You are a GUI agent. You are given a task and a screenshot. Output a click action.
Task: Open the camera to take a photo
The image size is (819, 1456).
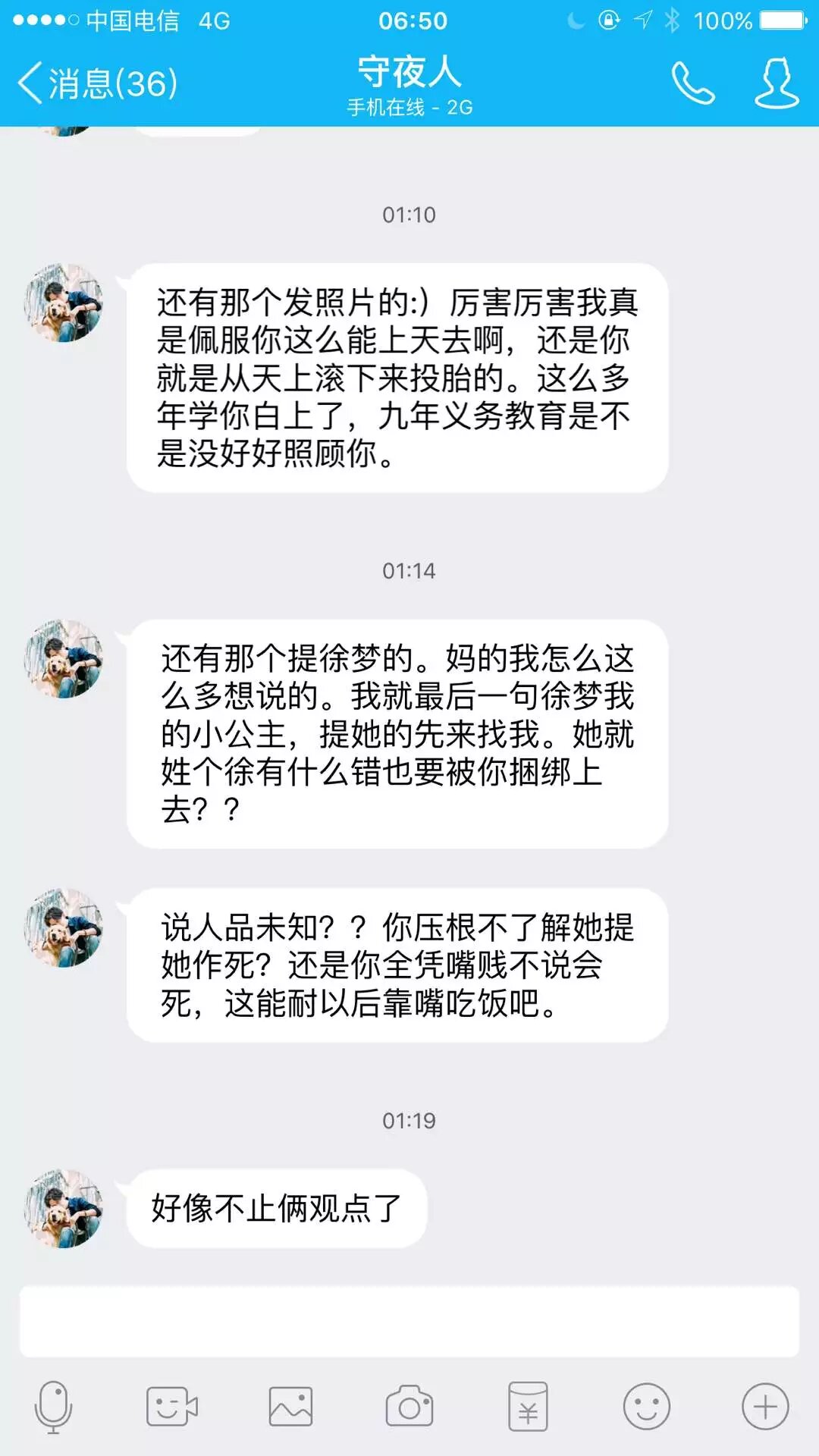pos(409,1407)
